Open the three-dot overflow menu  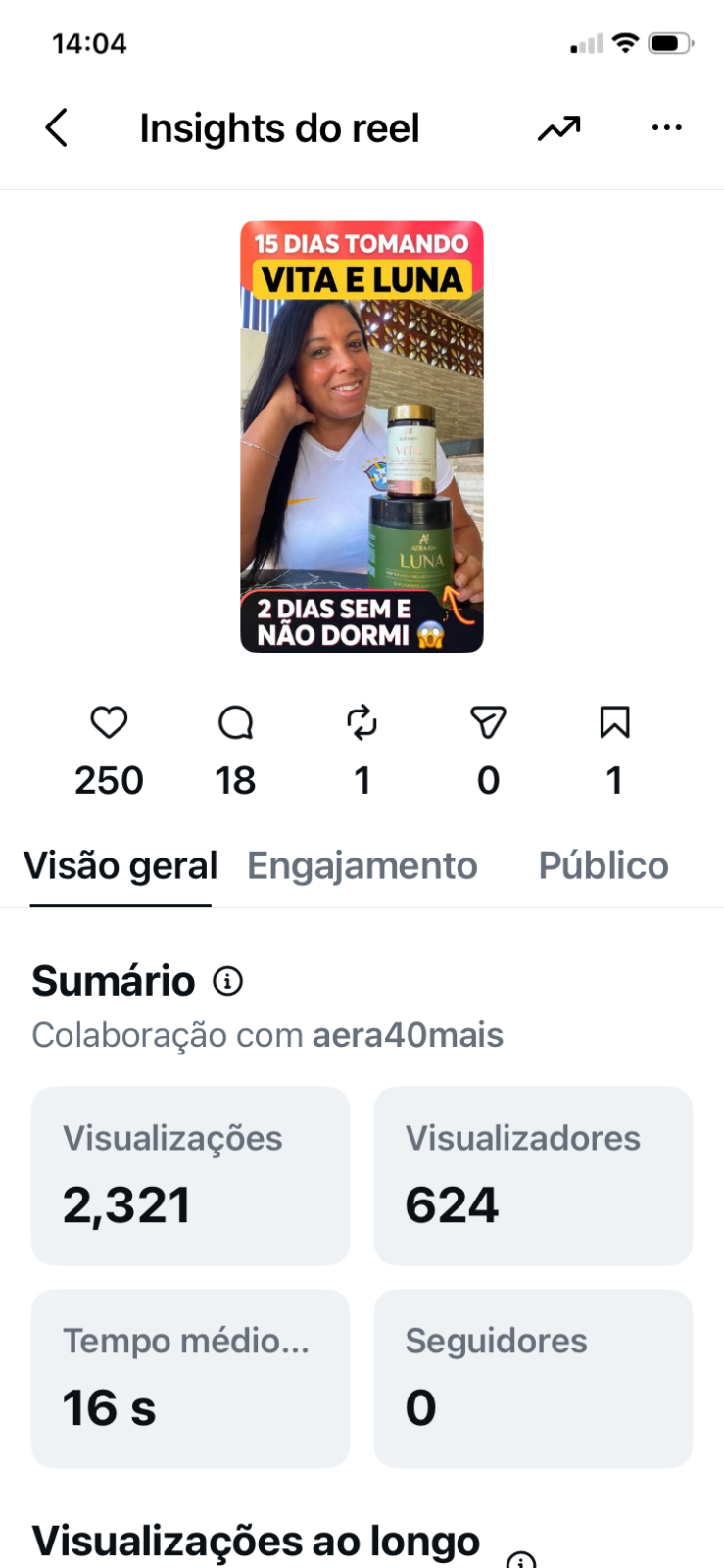(666, 127)
